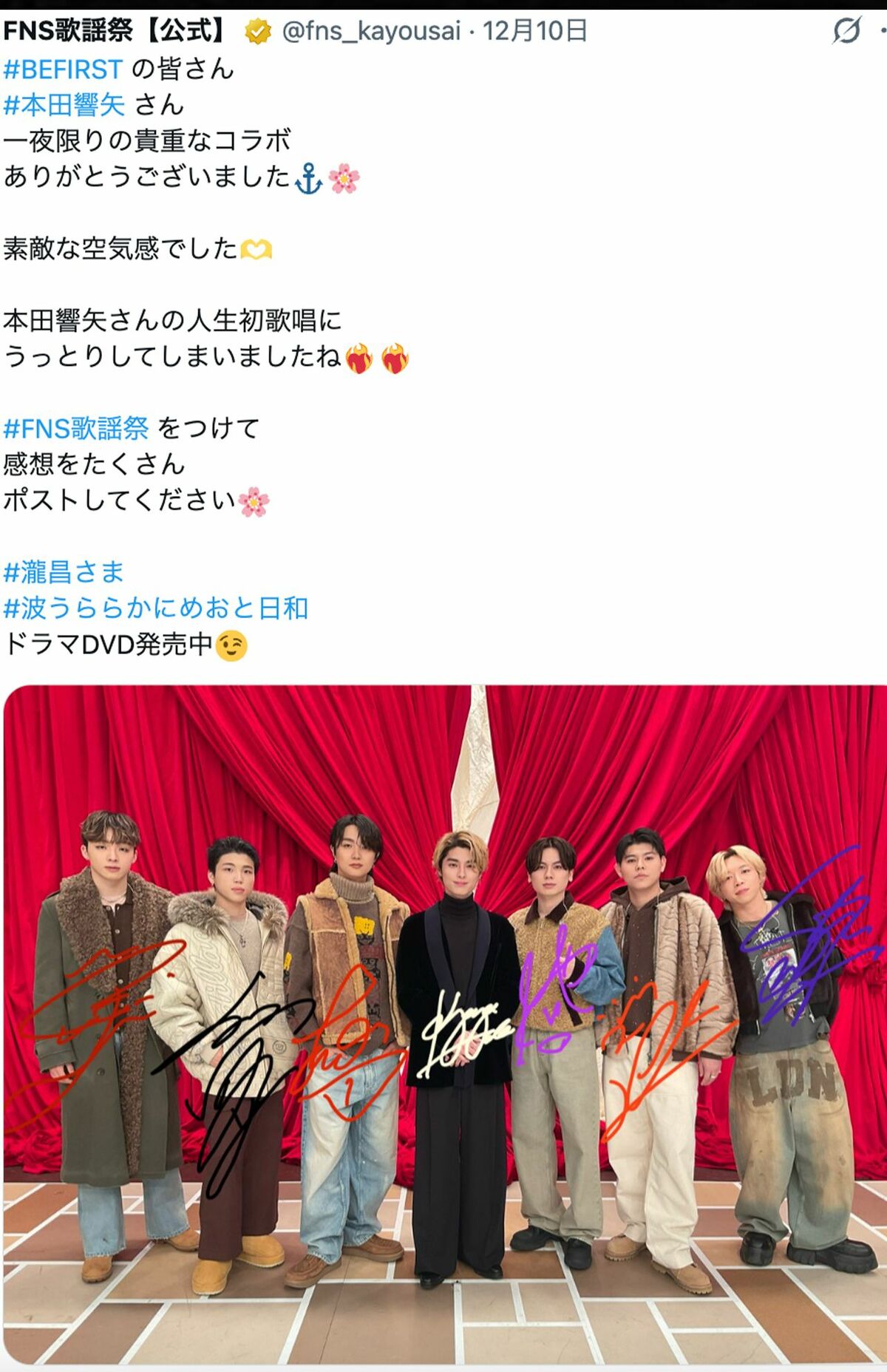Open the #波うららかにめおと日和 hashtag
Image resolution: width=887 pixels, height=1372 pixels.
click(x=155, y=608)
